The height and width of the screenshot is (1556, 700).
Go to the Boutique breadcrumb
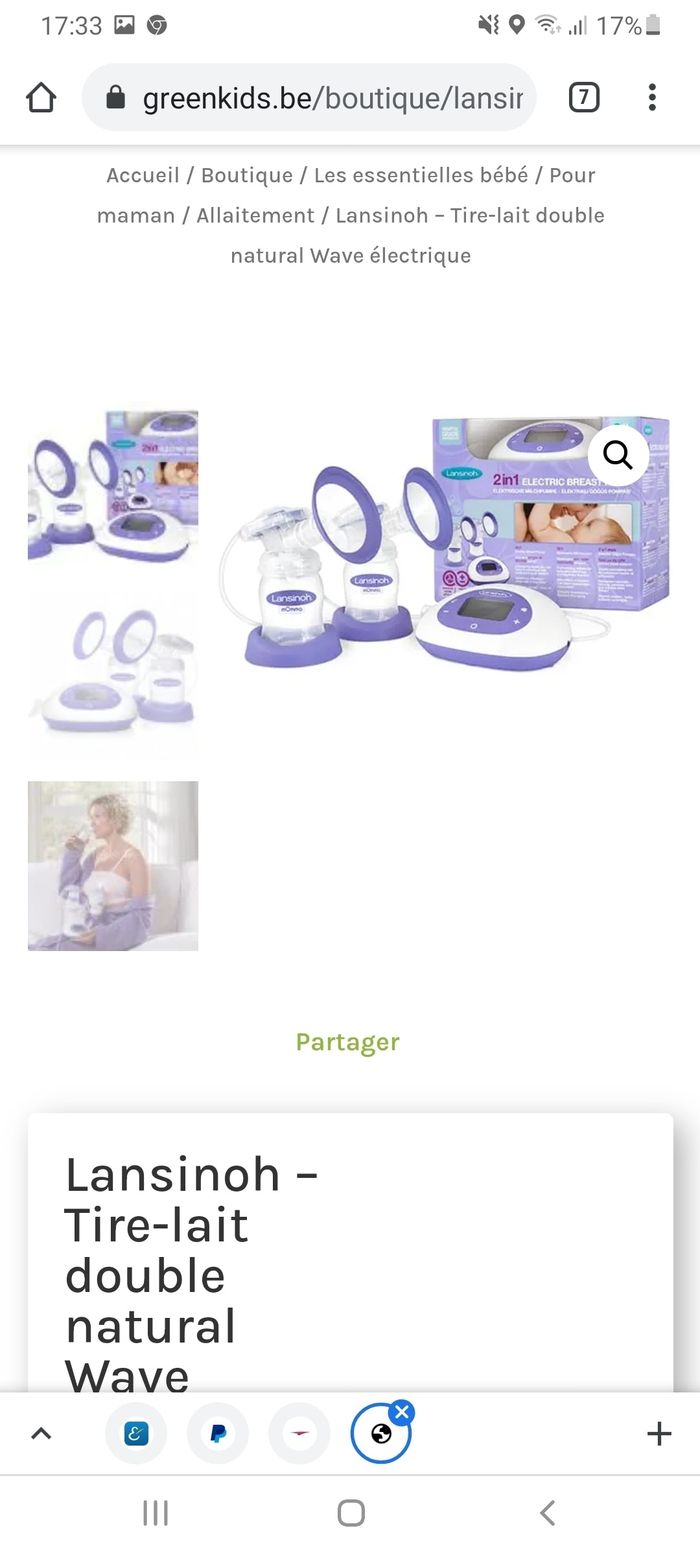point(247,175)
